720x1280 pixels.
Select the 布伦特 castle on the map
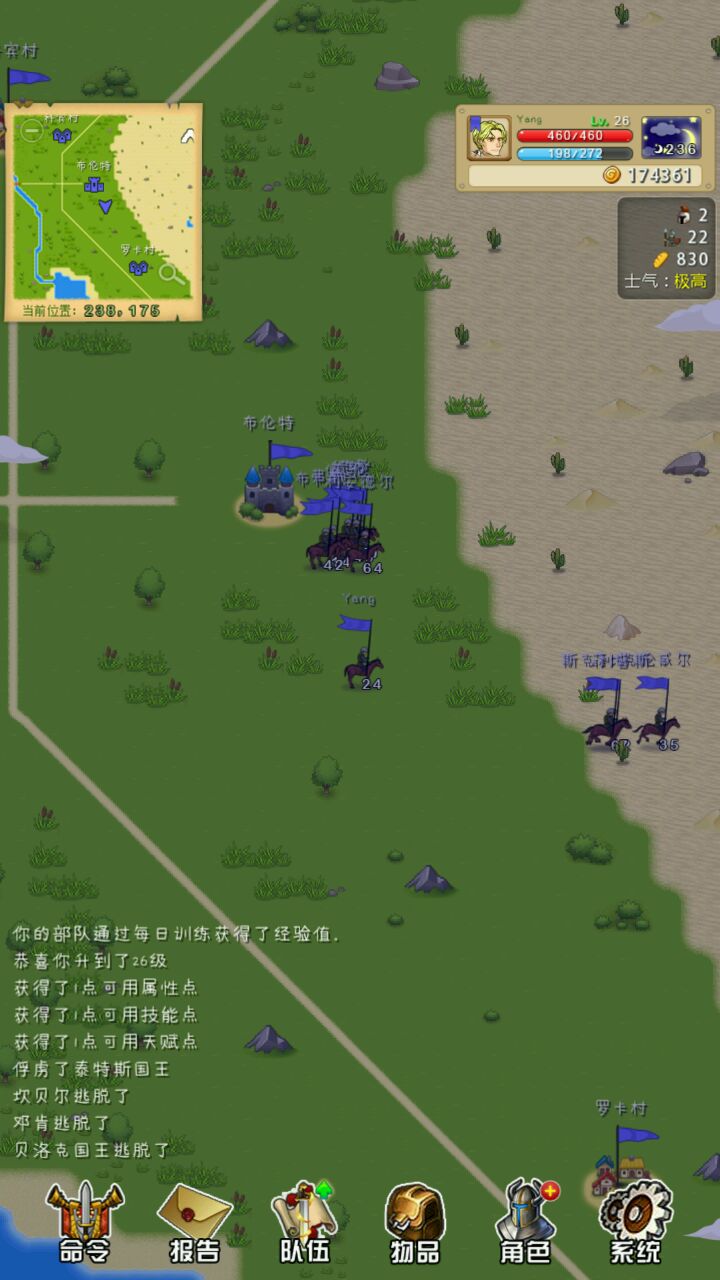coord(269,490)
